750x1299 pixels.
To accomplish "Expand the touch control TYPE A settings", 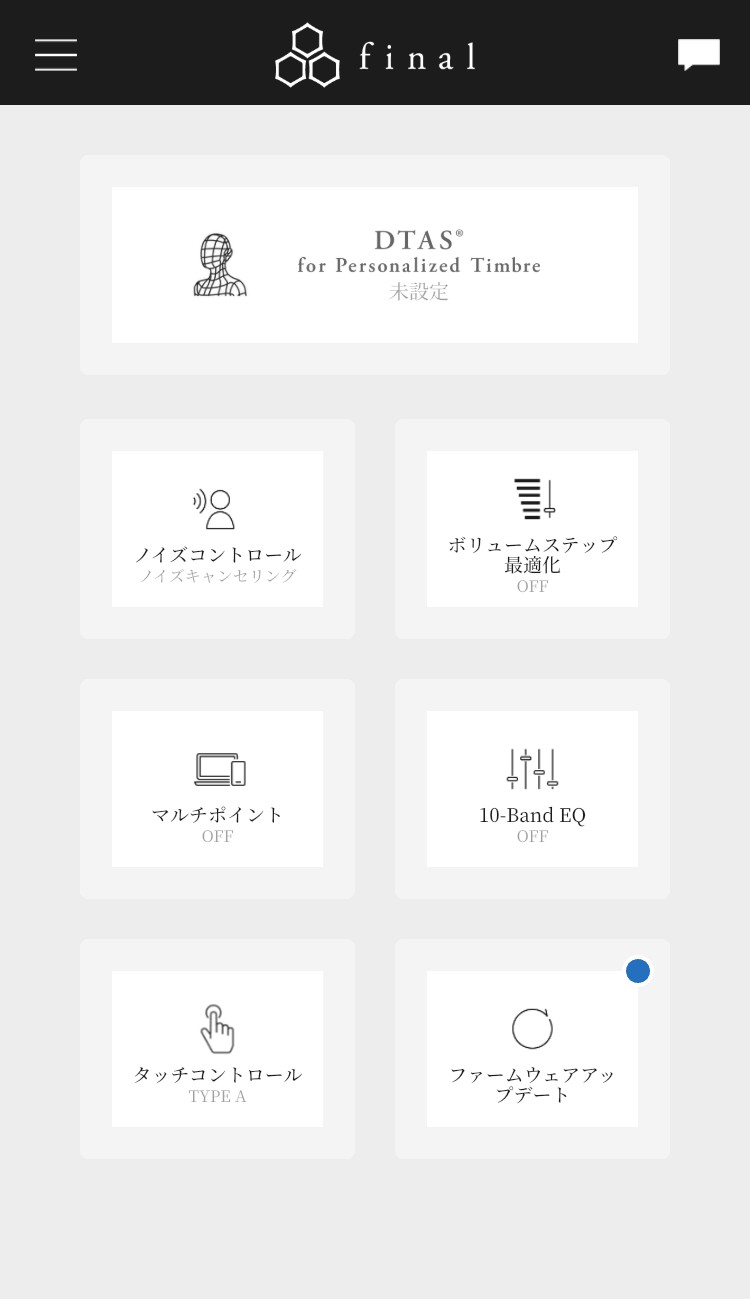I will [217, 1048].
